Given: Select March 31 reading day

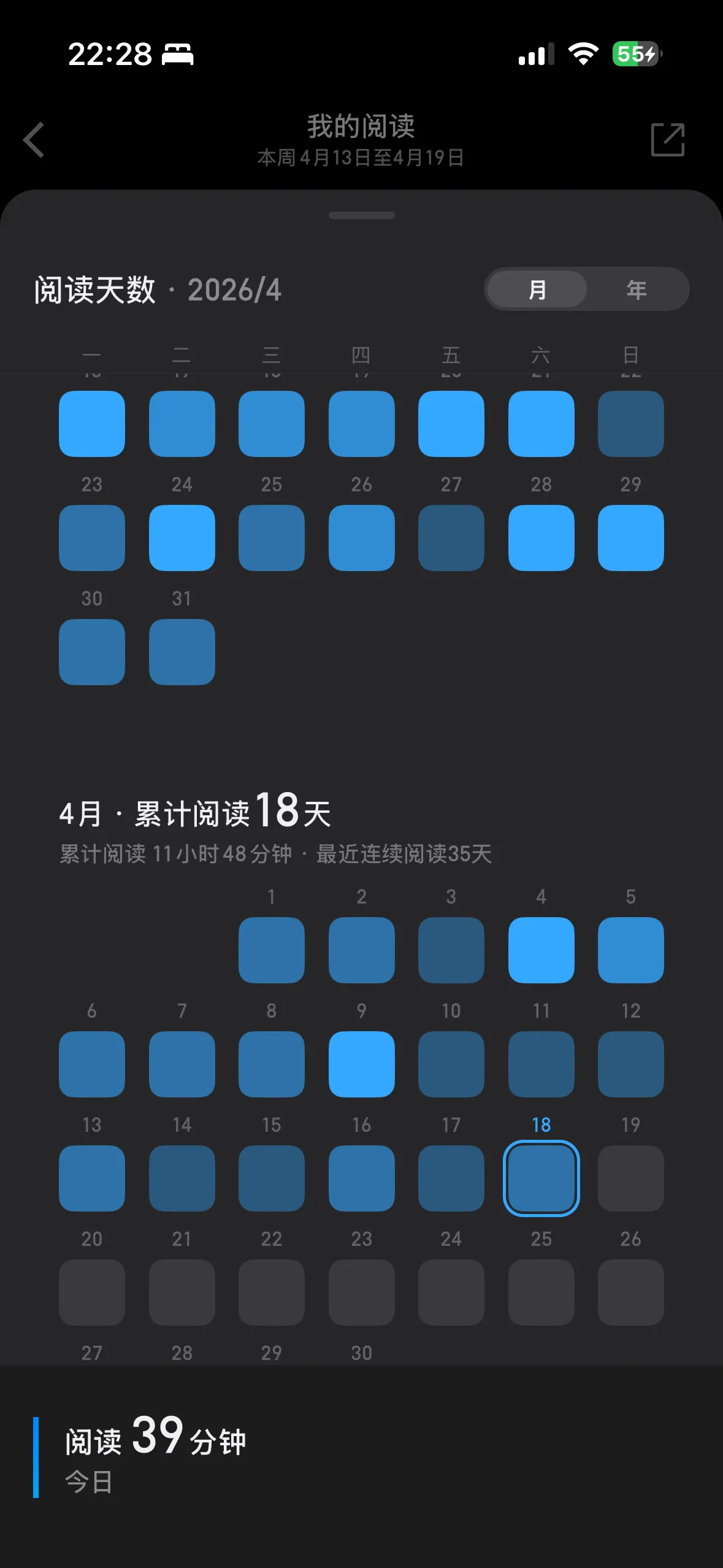Looking at the screenshot, I should [182, 651].
